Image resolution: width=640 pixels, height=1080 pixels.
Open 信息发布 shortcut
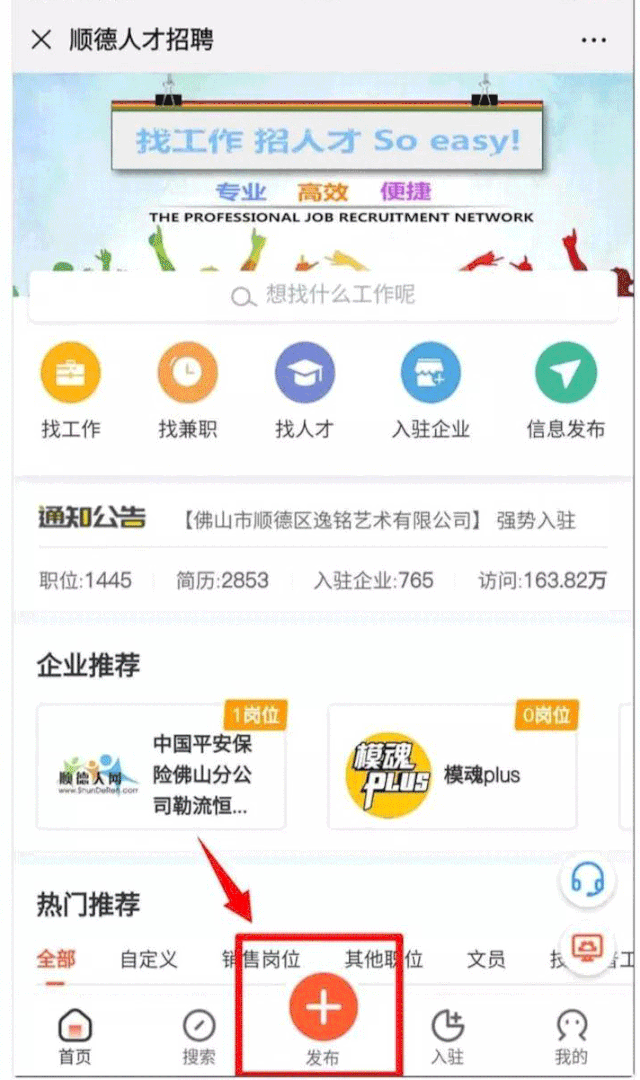coord(566,392)
